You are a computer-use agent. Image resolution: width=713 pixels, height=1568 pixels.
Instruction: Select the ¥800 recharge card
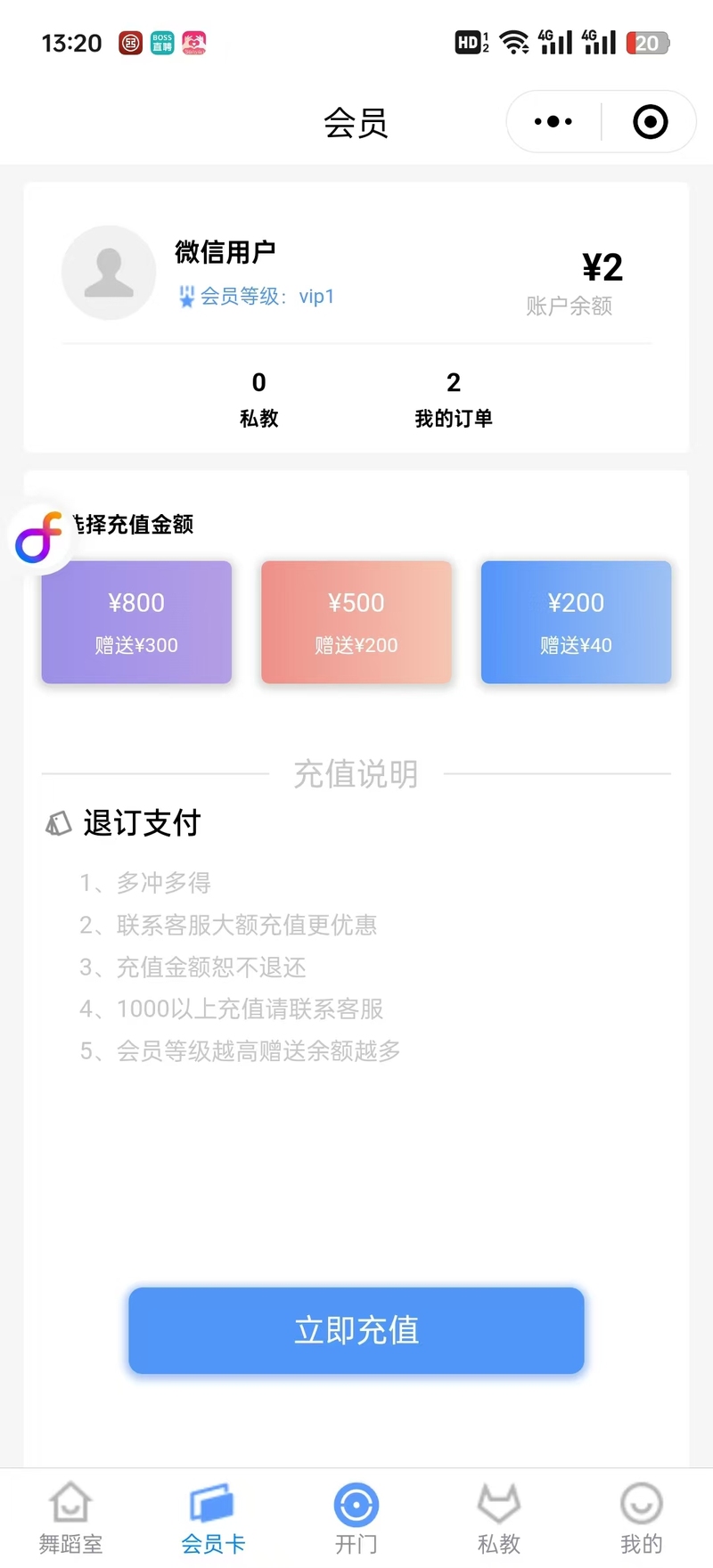[x=136, y=622]
